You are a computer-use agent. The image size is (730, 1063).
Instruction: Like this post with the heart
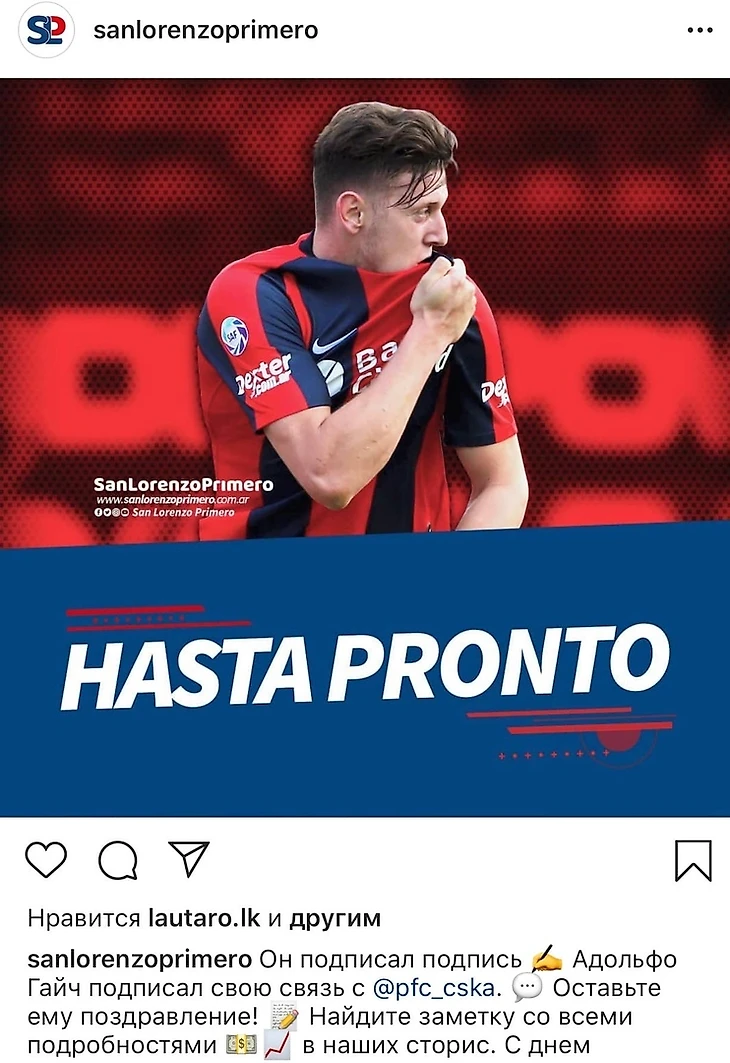46,860
